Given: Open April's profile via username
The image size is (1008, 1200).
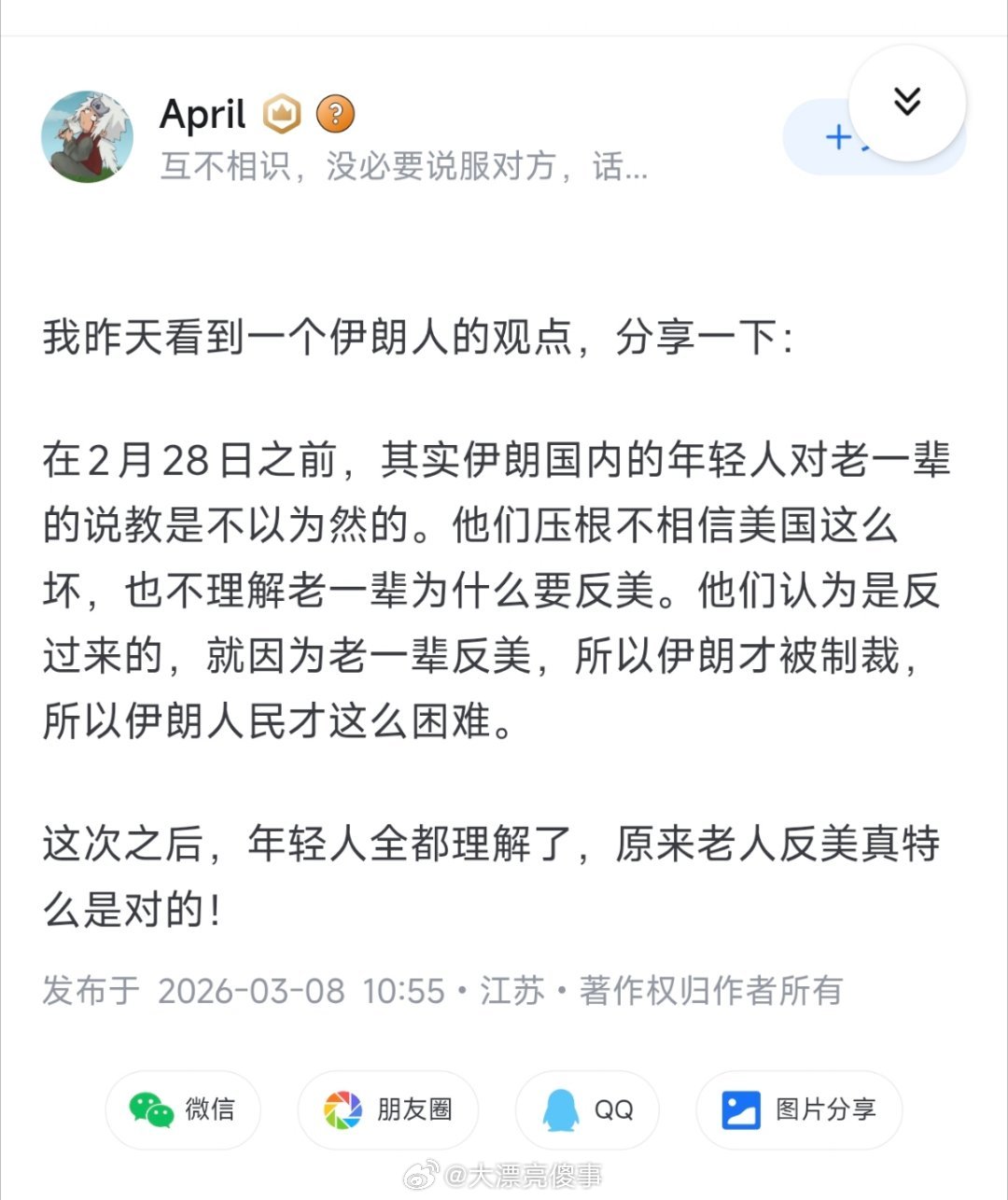Looking at the screenshot, I should click(x=202, y=114).
